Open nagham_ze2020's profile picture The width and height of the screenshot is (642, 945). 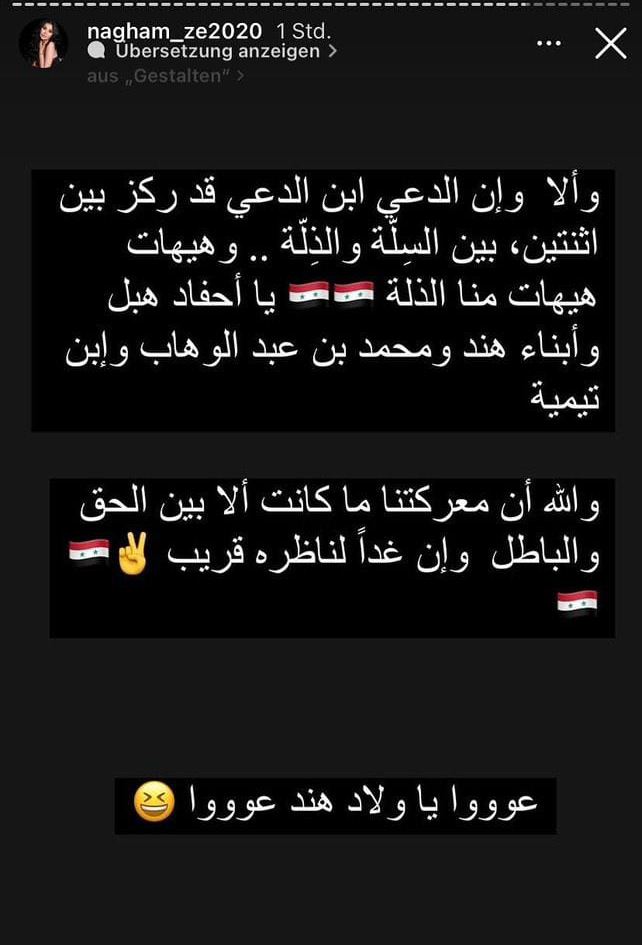[x=43, y=44]
